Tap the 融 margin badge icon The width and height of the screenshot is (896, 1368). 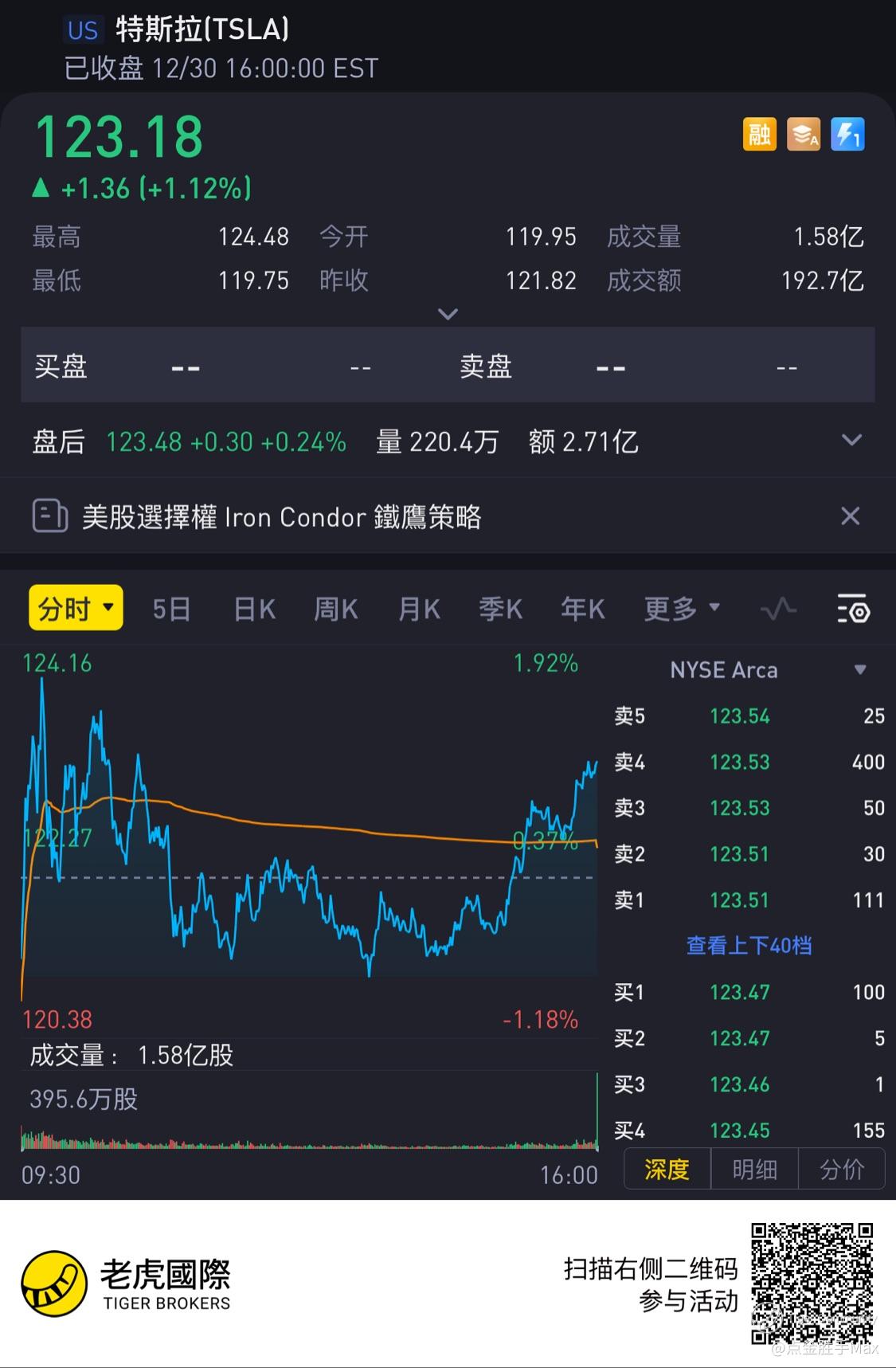759,134
